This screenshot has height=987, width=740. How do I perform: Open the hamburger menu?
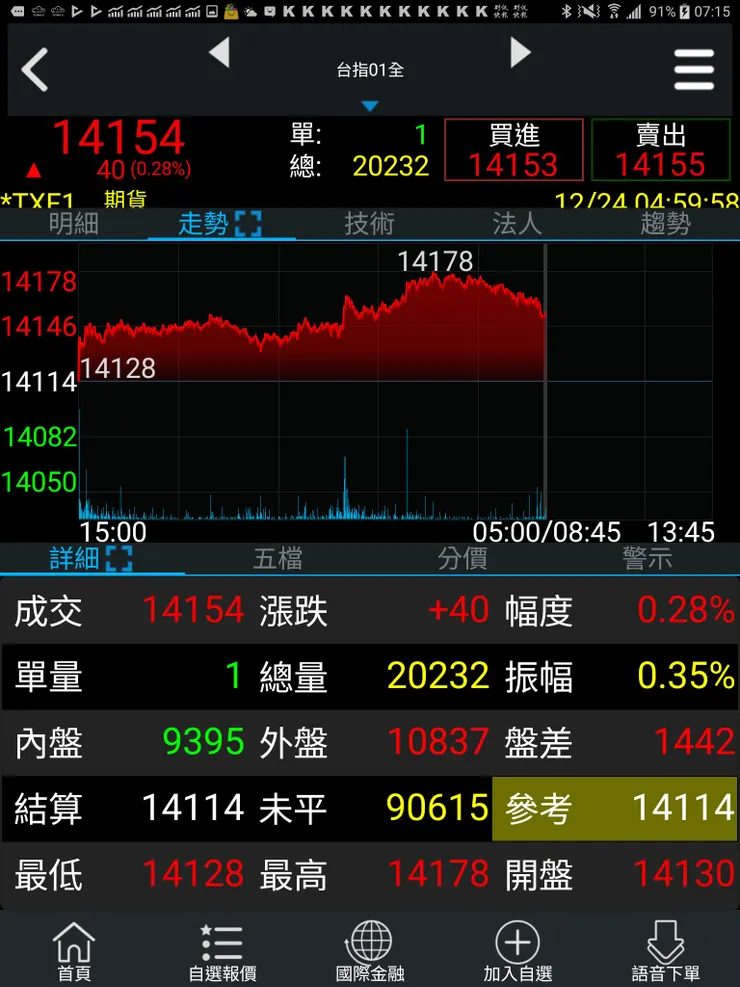click(693, 70)
